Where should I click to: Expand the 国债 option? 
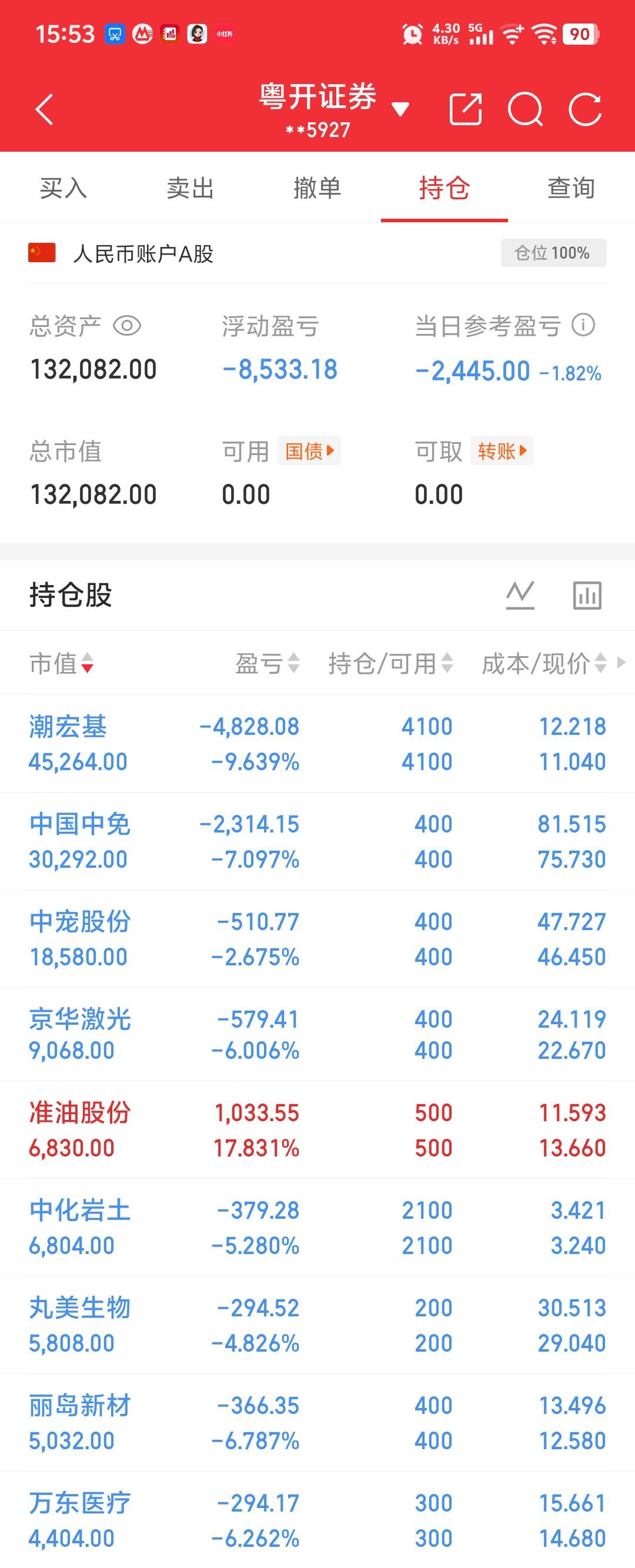click(x=309, y=450)
